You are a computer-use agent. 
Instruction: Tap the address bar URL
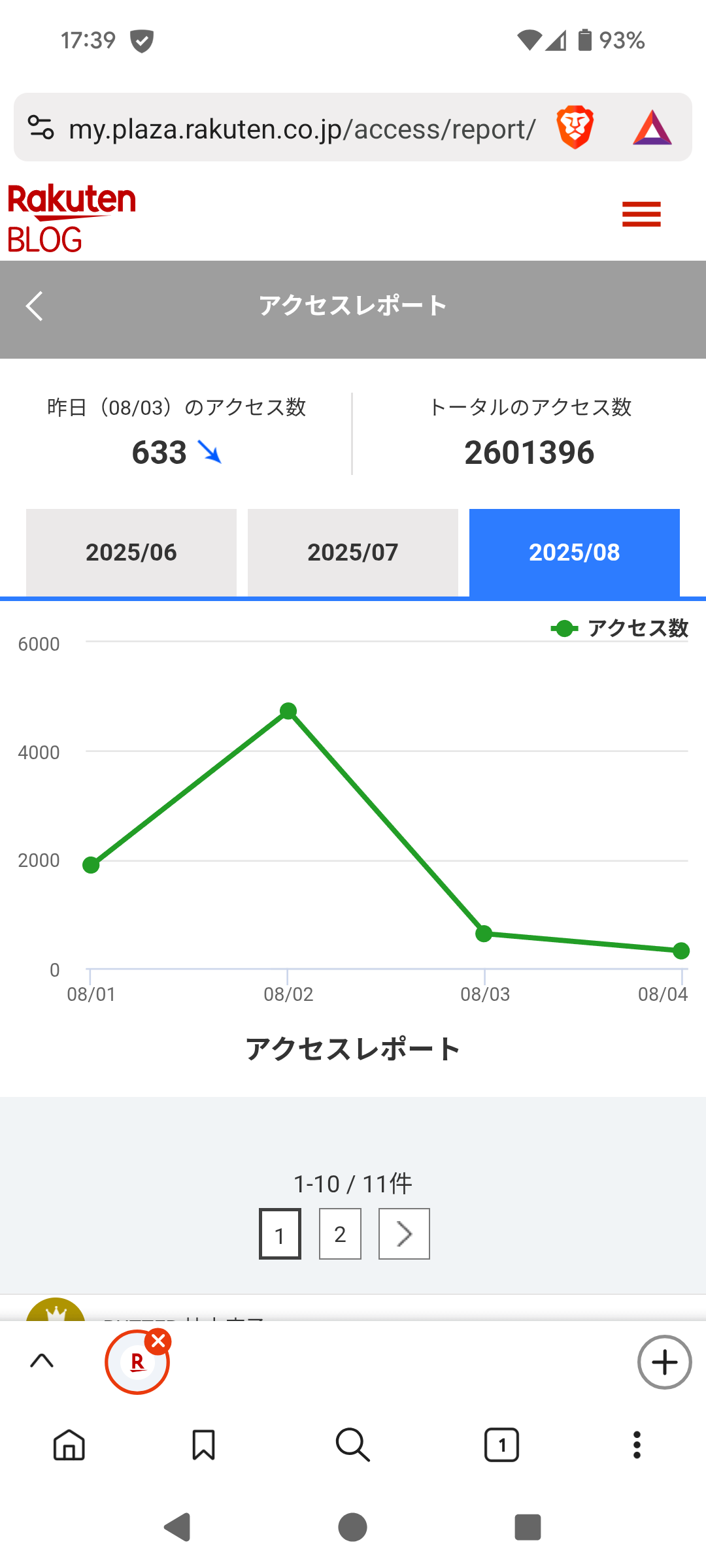click(x=302, y=129)
